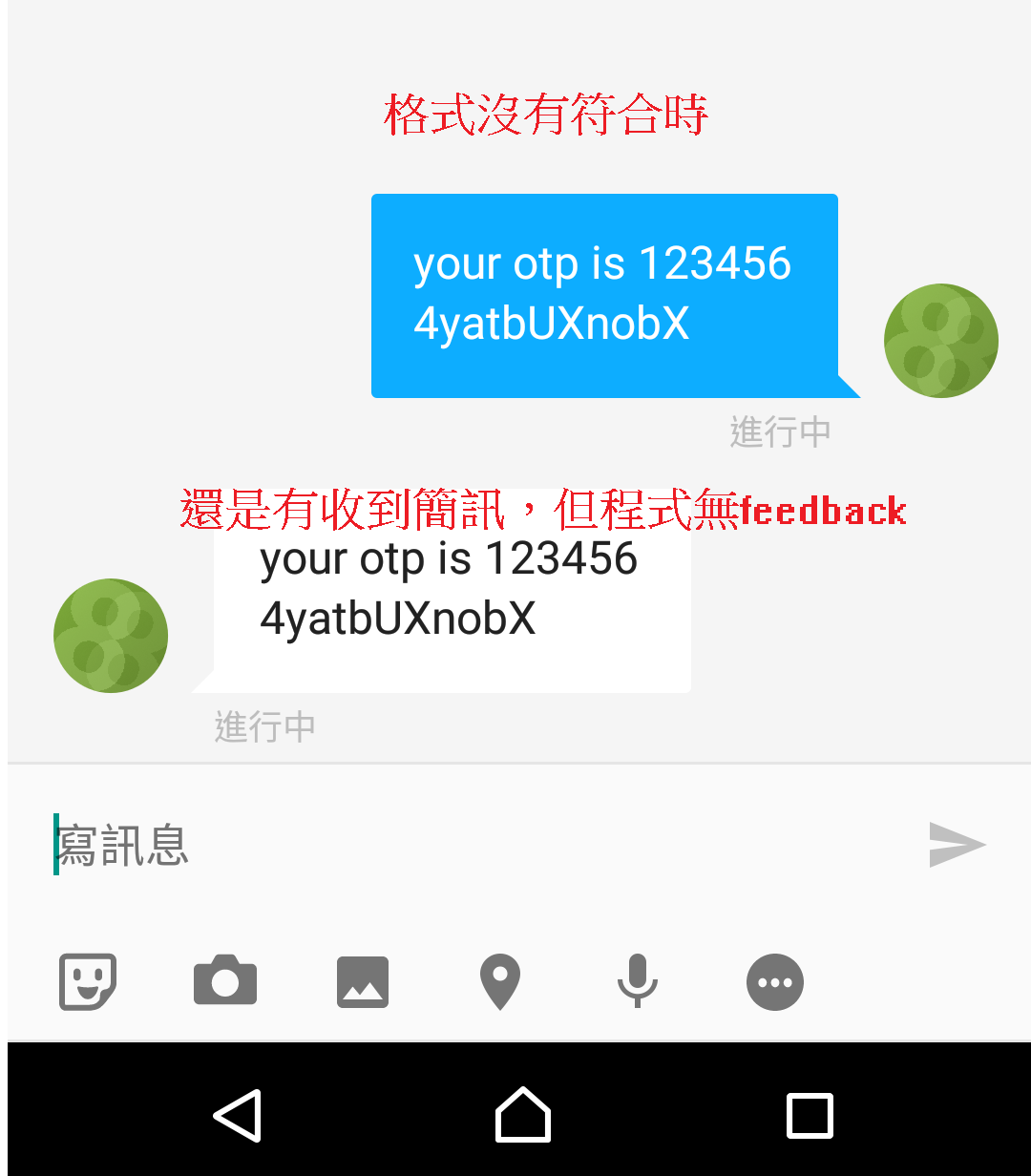Share a location with the pin icon
The image size is (1031, 1176).
point(499,981)
